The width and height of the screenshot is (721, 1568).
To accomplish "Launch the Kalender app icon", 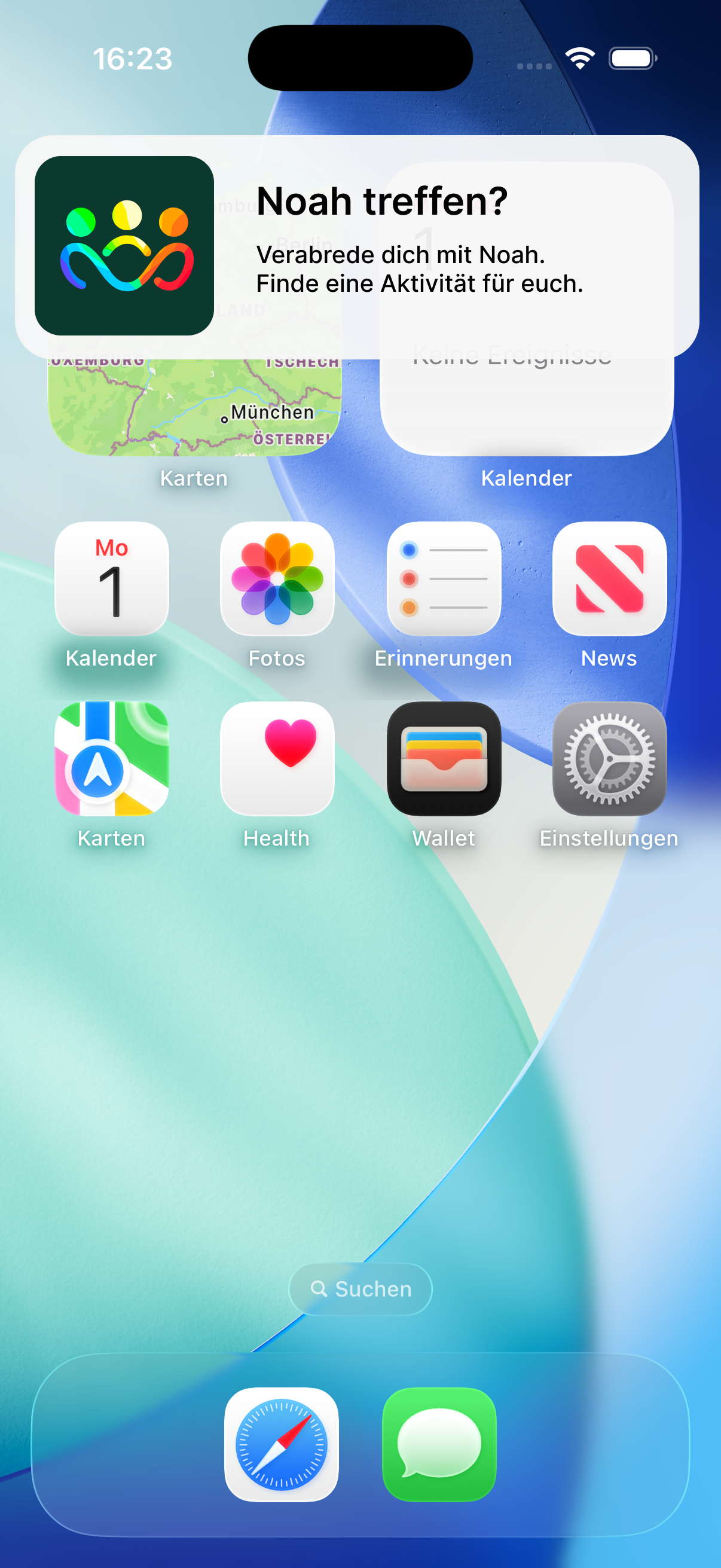I will tap(111, 579).
